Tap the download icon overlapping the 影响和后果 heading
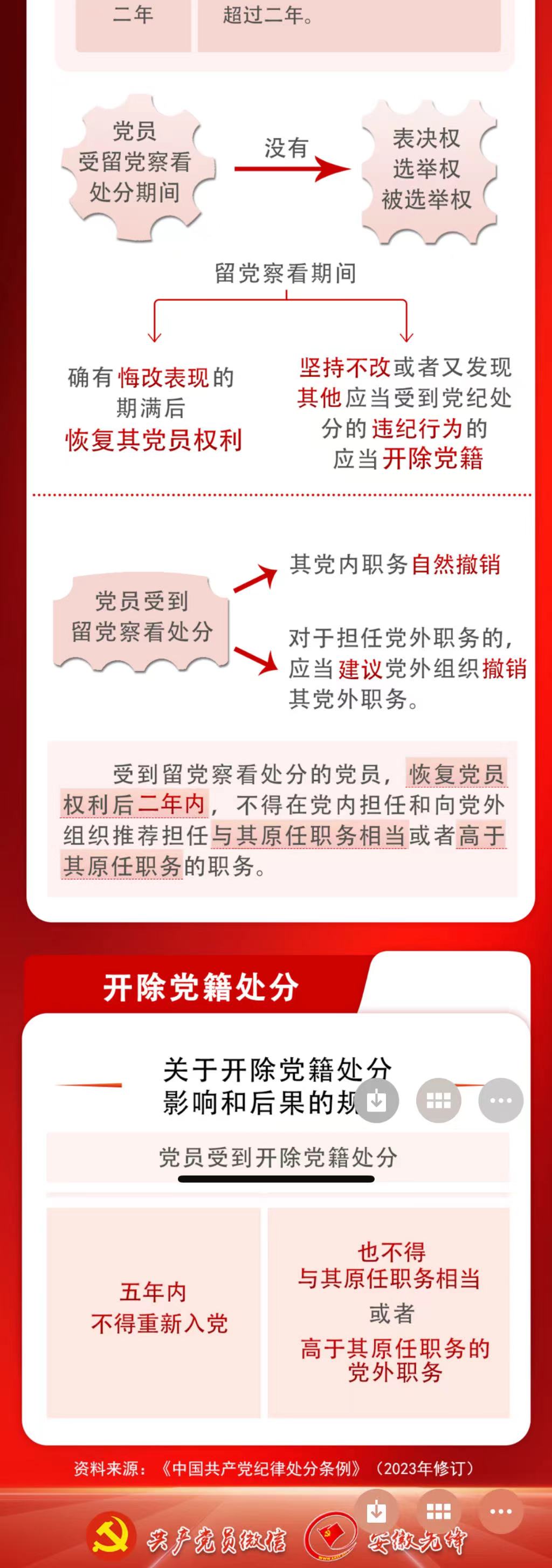 [376, 1100]
